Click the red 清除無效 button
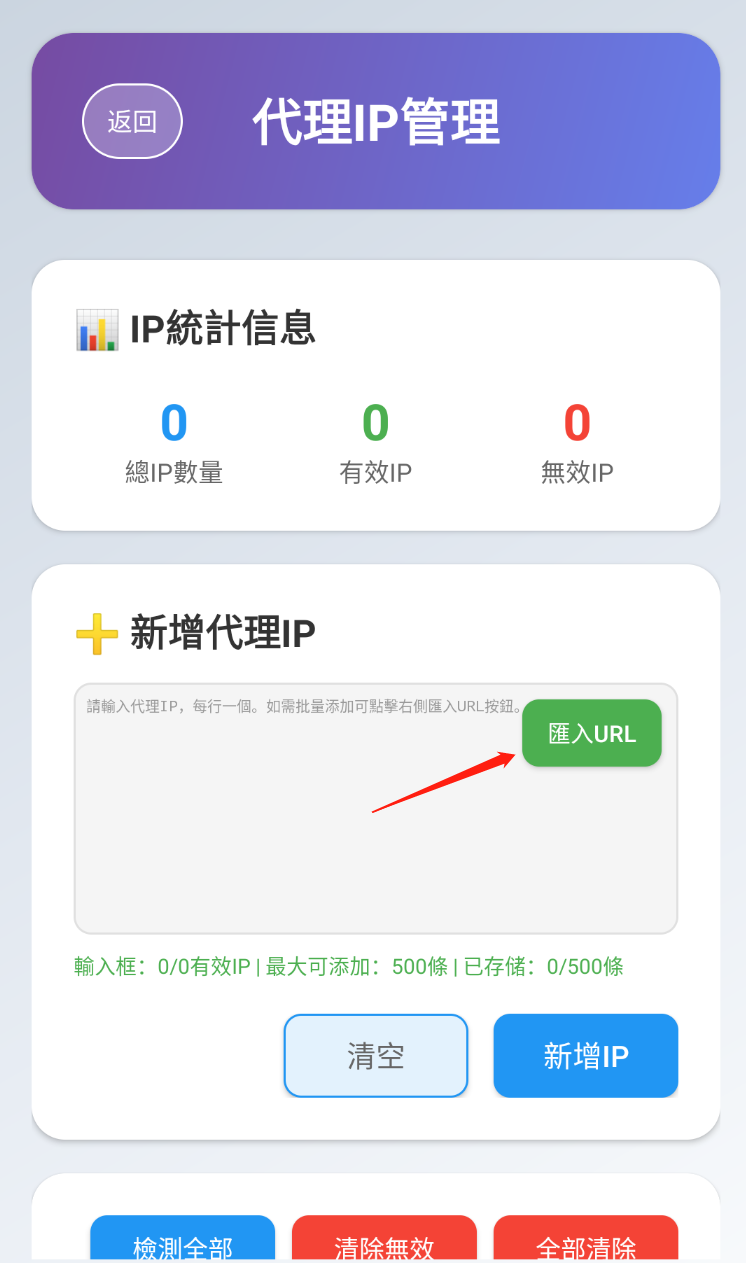The width and height of the screenshot is (746, 1263). (384, 1244)
